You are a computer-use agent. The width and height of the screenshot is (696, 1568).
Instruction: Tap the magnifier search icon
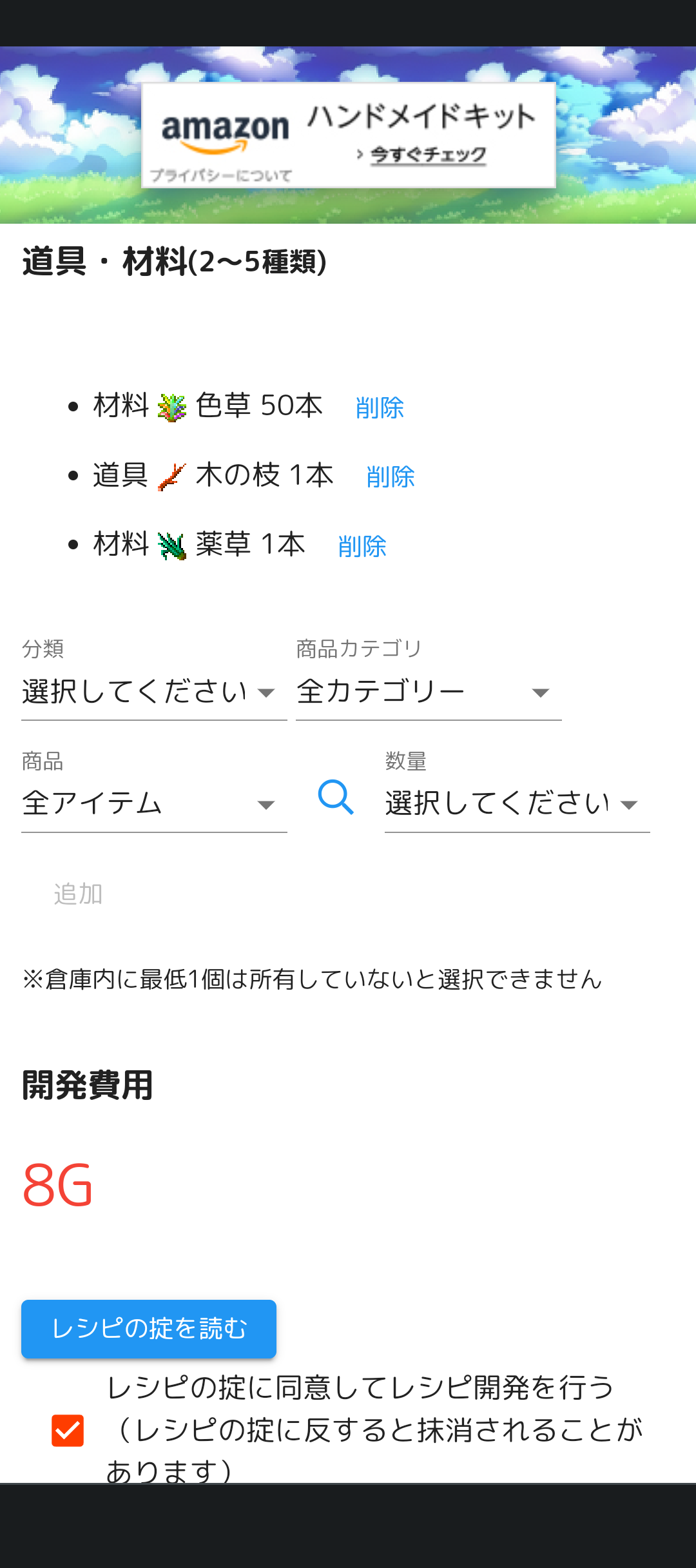tap(336, 798)
